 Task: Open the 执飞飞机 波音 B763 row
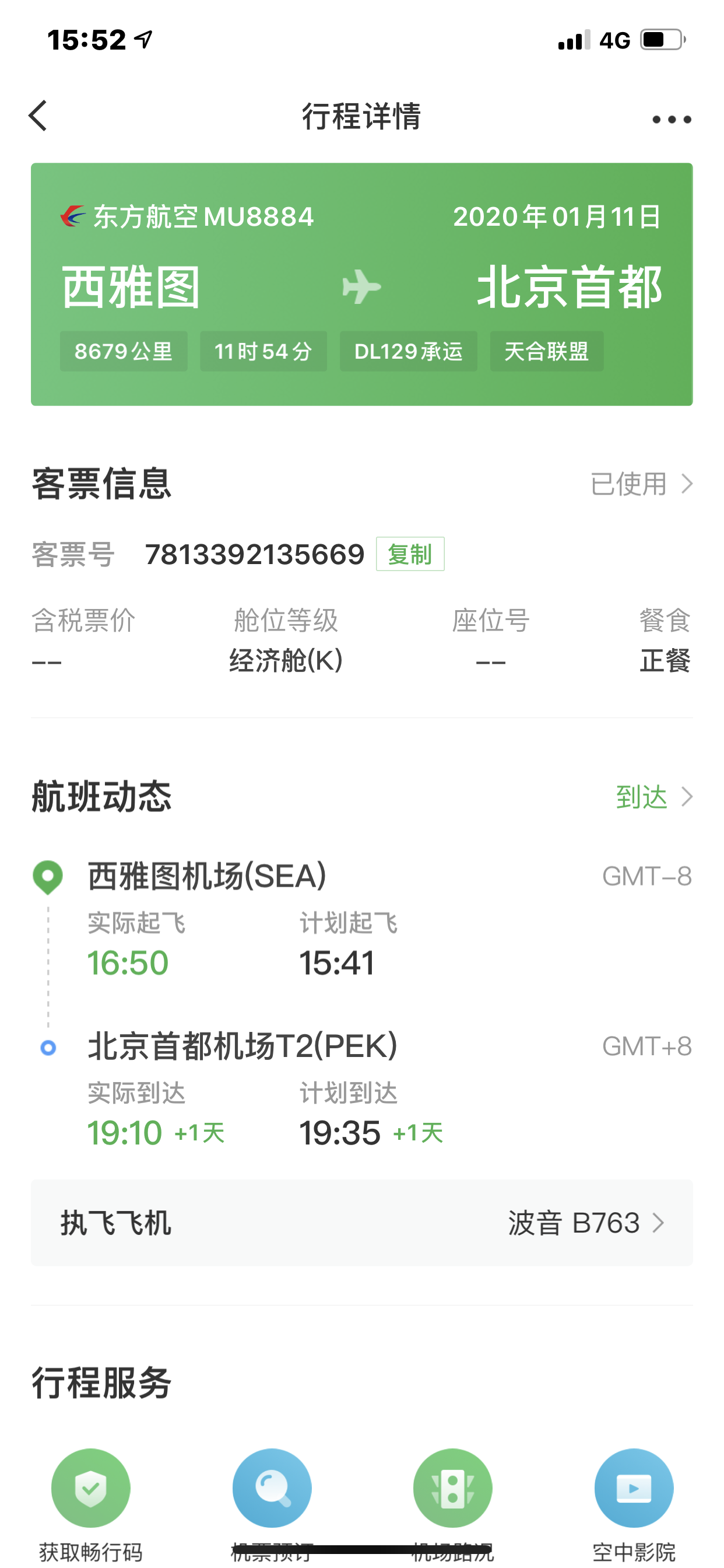point(361,1223)
